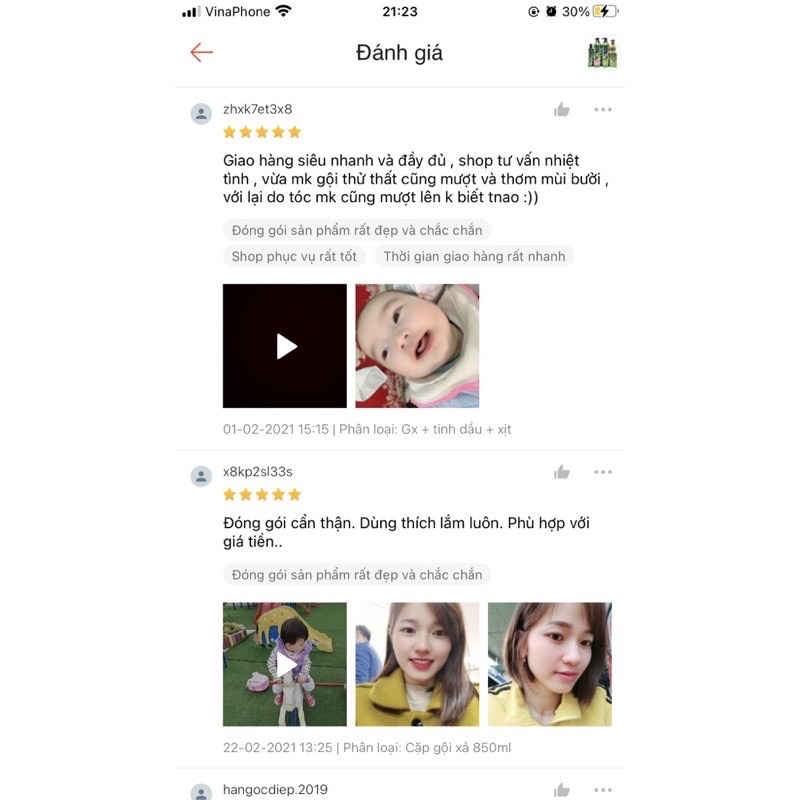Screen dimensions: 800x800
Task: Like the review by x8kp2sl33s
Action: (x=562, y=472)
